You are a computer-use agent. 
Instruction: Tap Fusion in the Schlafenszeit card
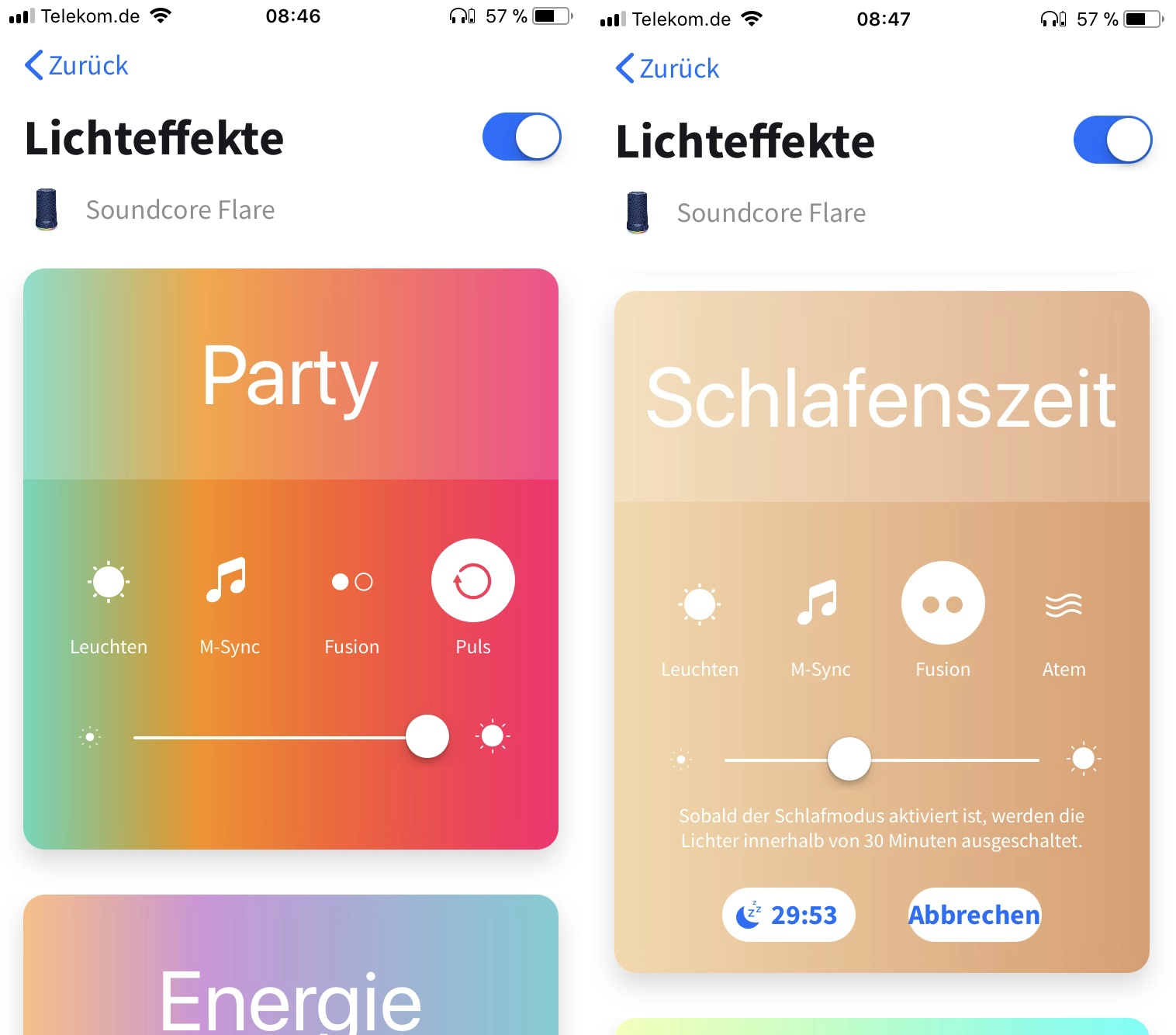pos(943,604)
